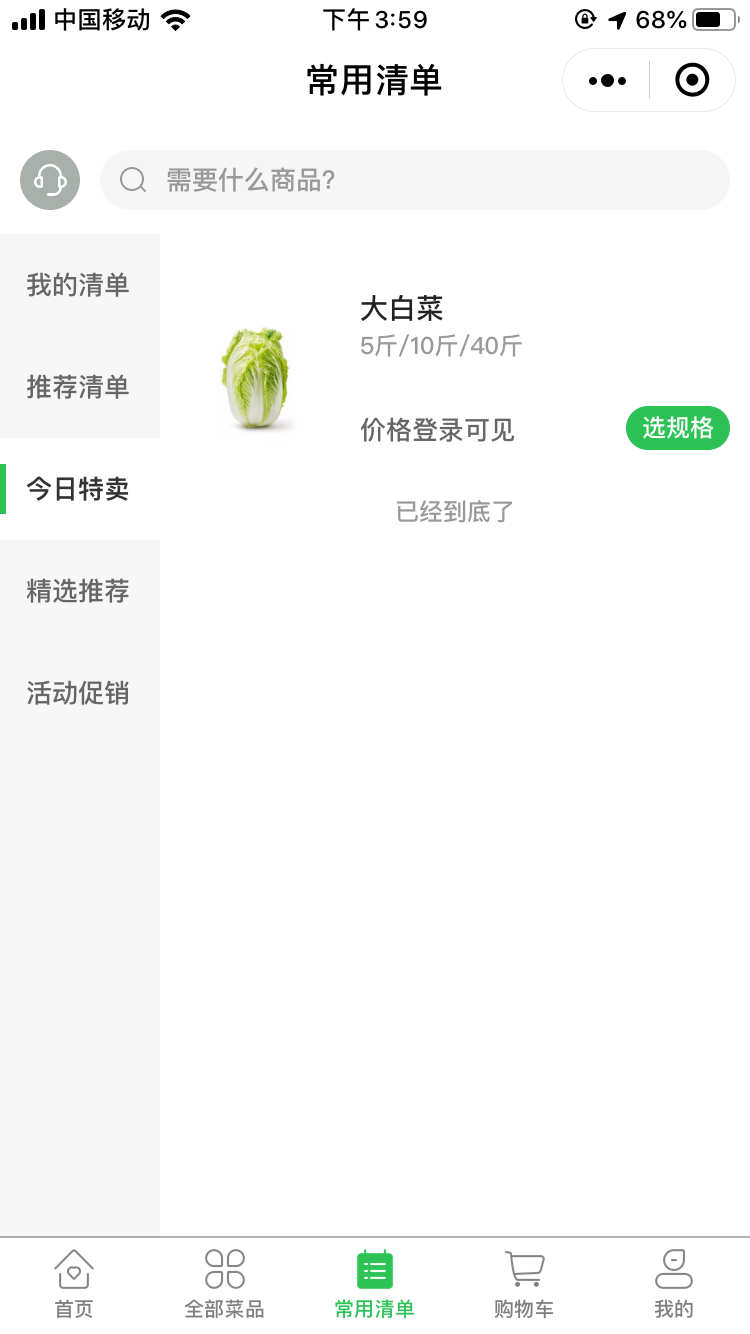Close the mini program via circle icon
This screenshot has height=1334, width=750.
[692, 80]
